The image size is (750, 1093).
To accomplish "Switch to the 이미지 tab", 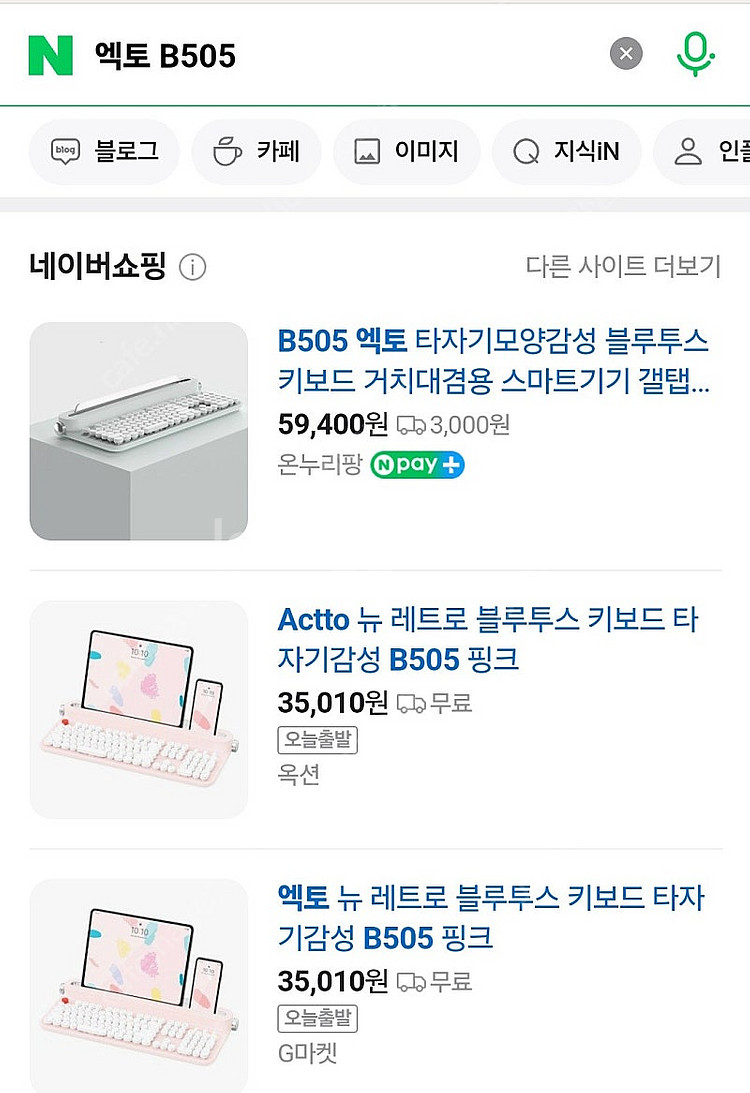I will point(406,152).
